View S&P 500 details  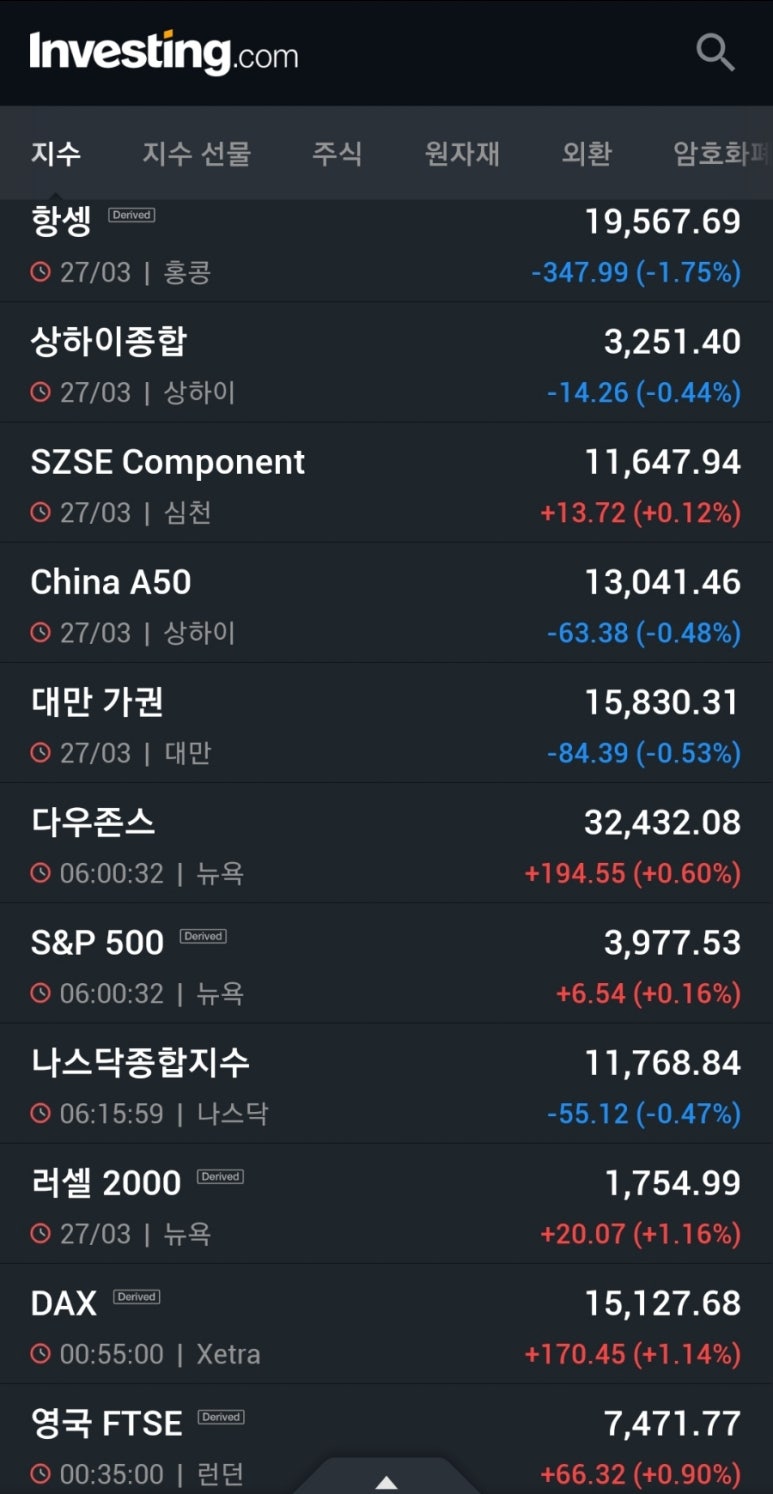tap(386, 963)
